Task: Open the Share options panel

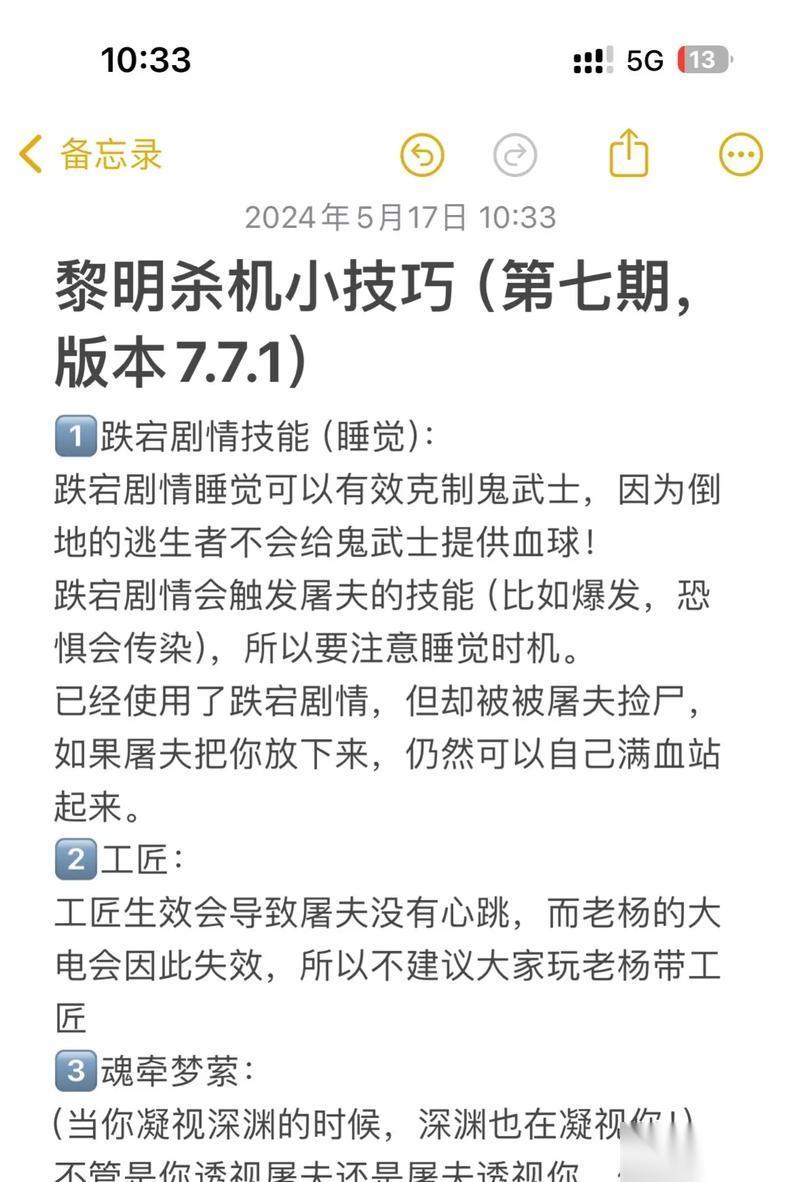Action: tap(627, 155)
